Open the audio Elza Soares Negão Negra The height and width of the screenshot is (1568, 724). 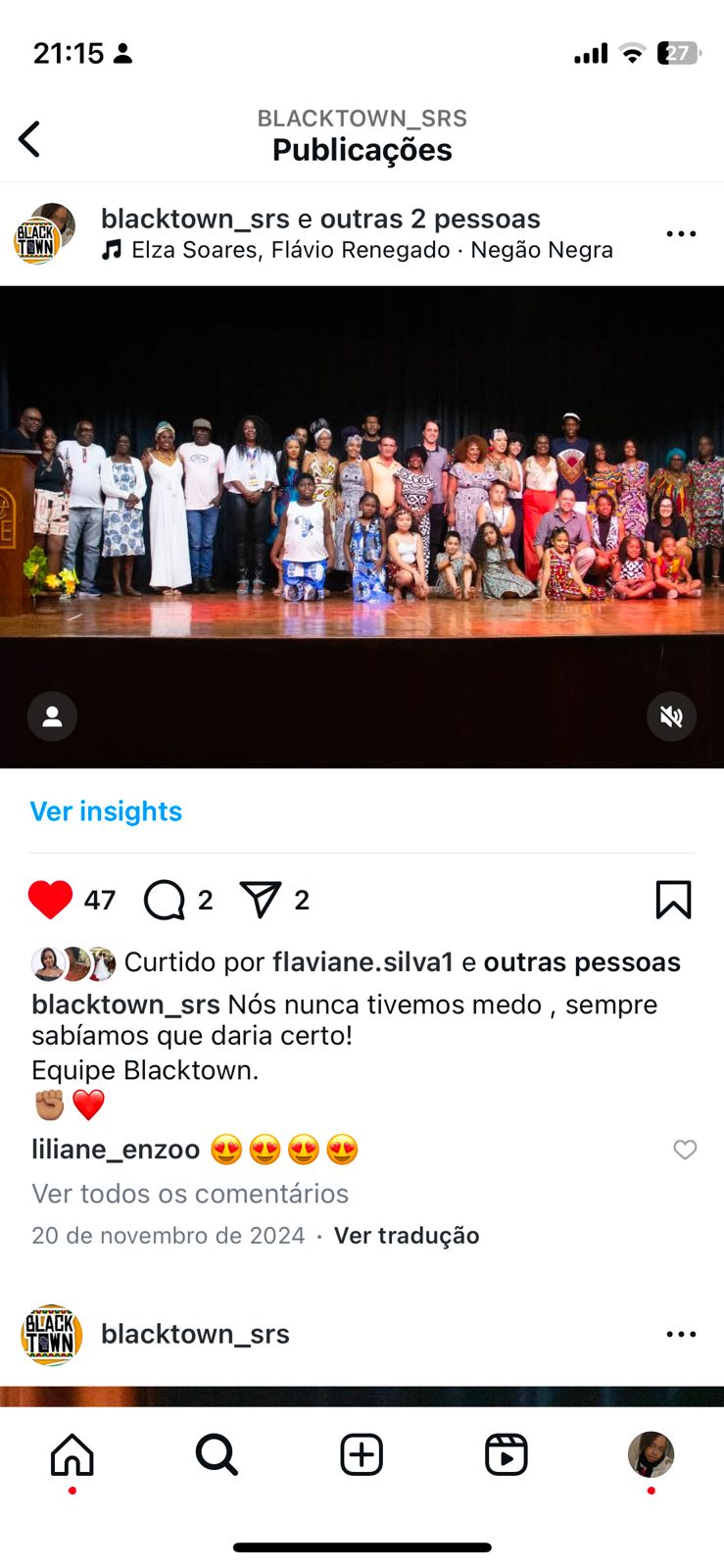point(371,251)
